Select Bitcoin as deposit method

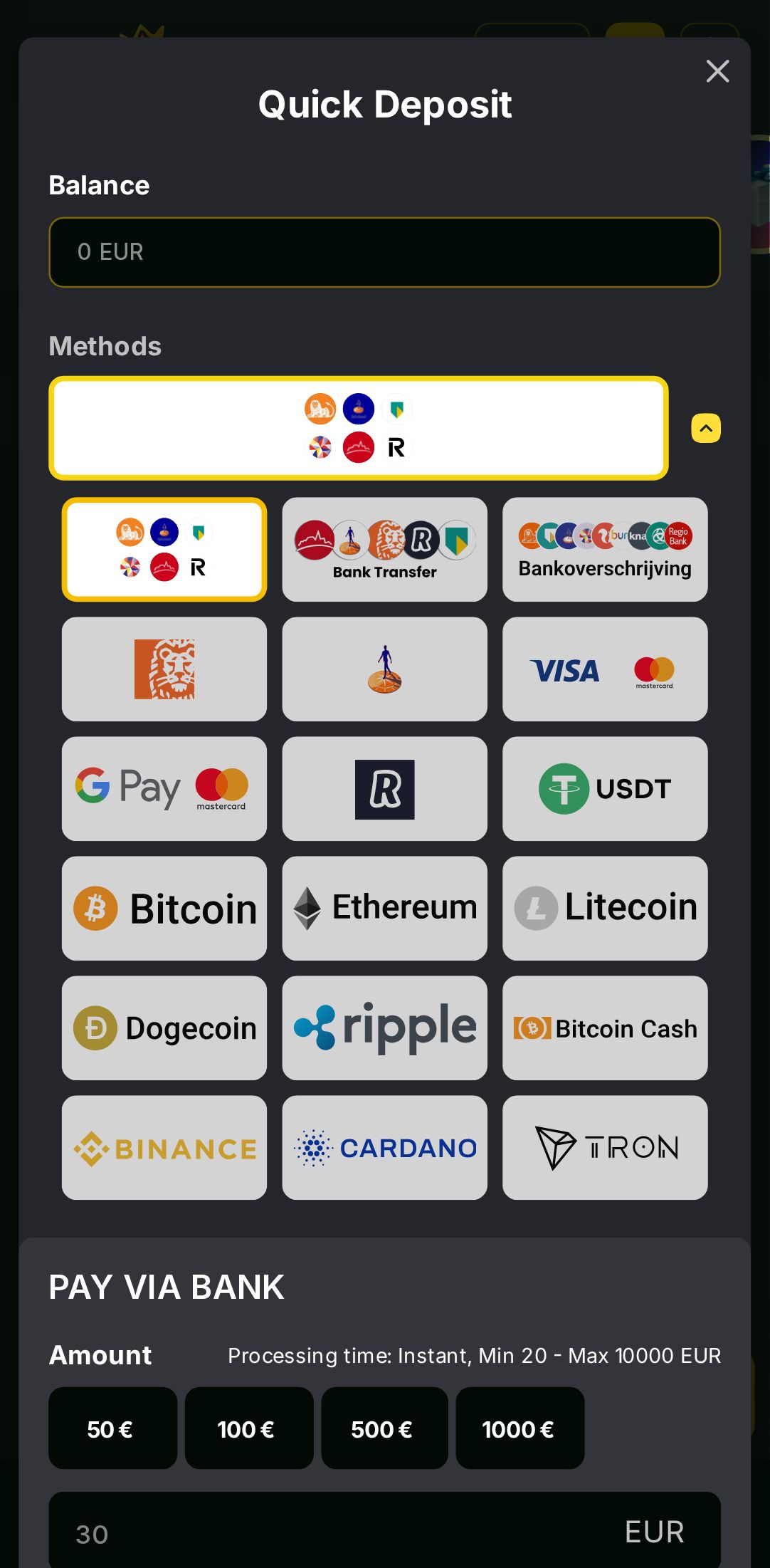164,908
